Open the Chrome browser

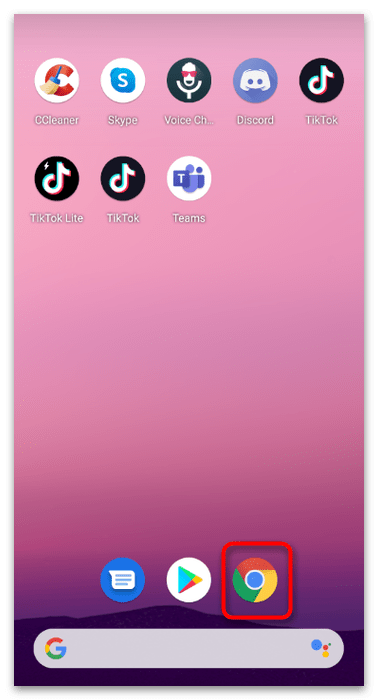(255, 580)
